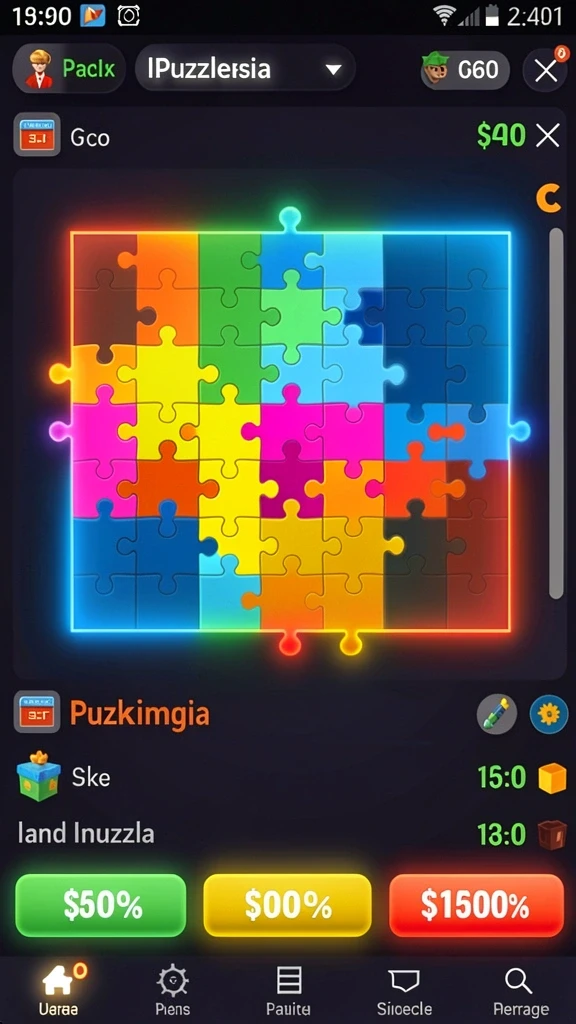This screenshot has width=576, height=1024.
Task: Select the land Inuzzla row
Action: click(x=288, y=834)
